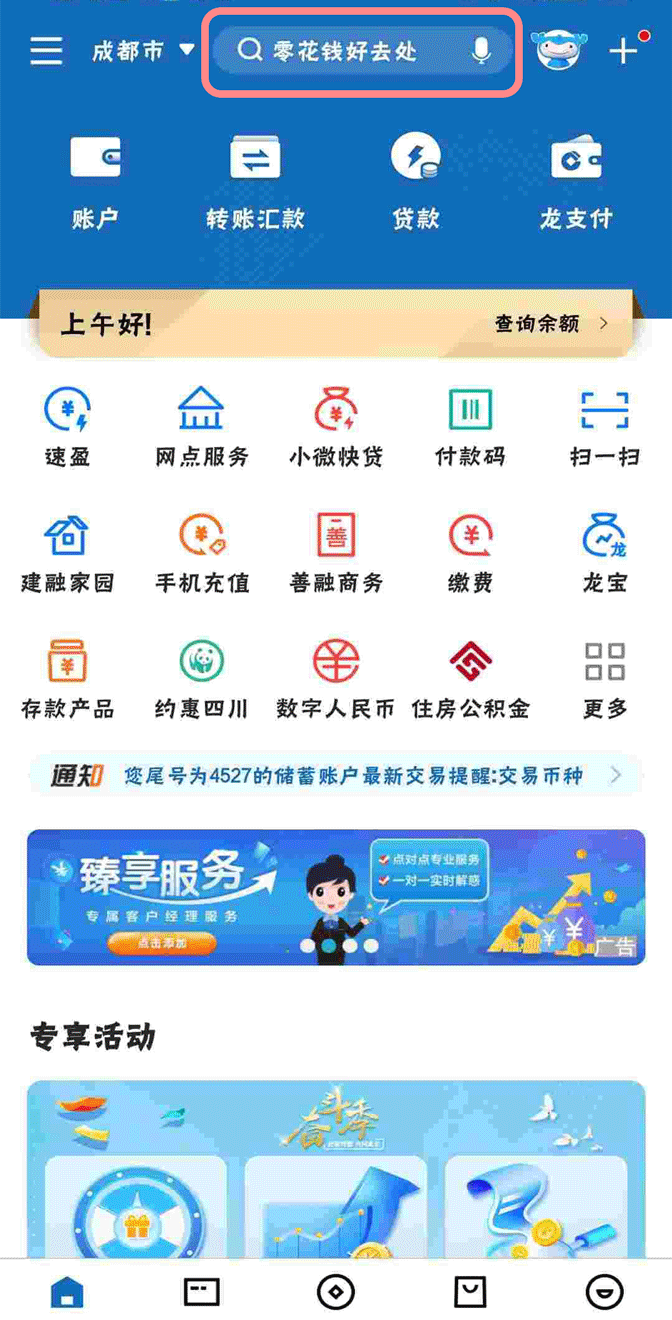Viewport: 672px width, 1320px height.
Task: Open the 通知 transaction reminder
Action: pos(336,776)
